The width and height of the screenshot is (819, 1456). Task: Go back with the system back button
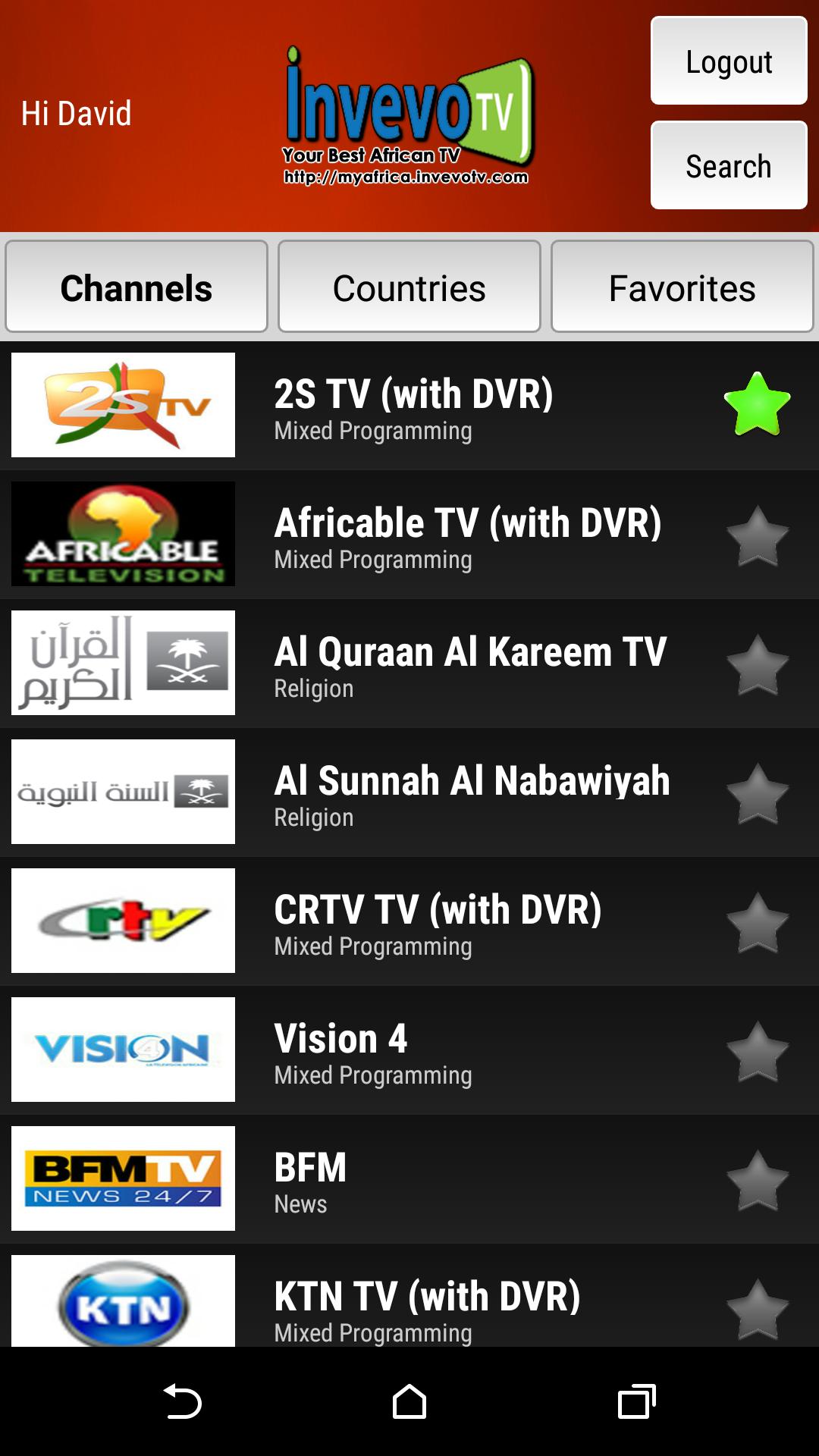pos(182,1401)
